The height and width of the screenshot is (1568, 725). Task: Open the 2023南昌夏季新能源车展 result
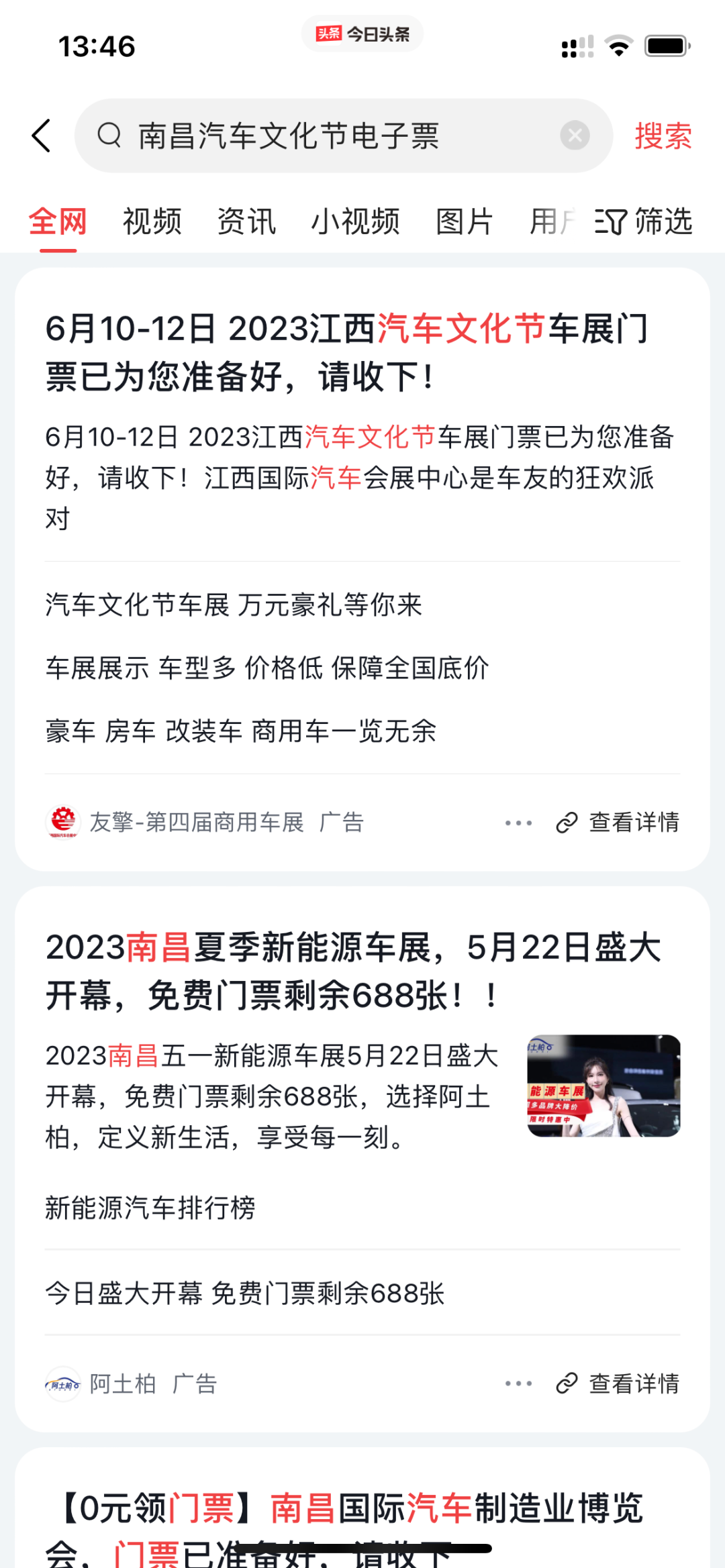(354, 971)
